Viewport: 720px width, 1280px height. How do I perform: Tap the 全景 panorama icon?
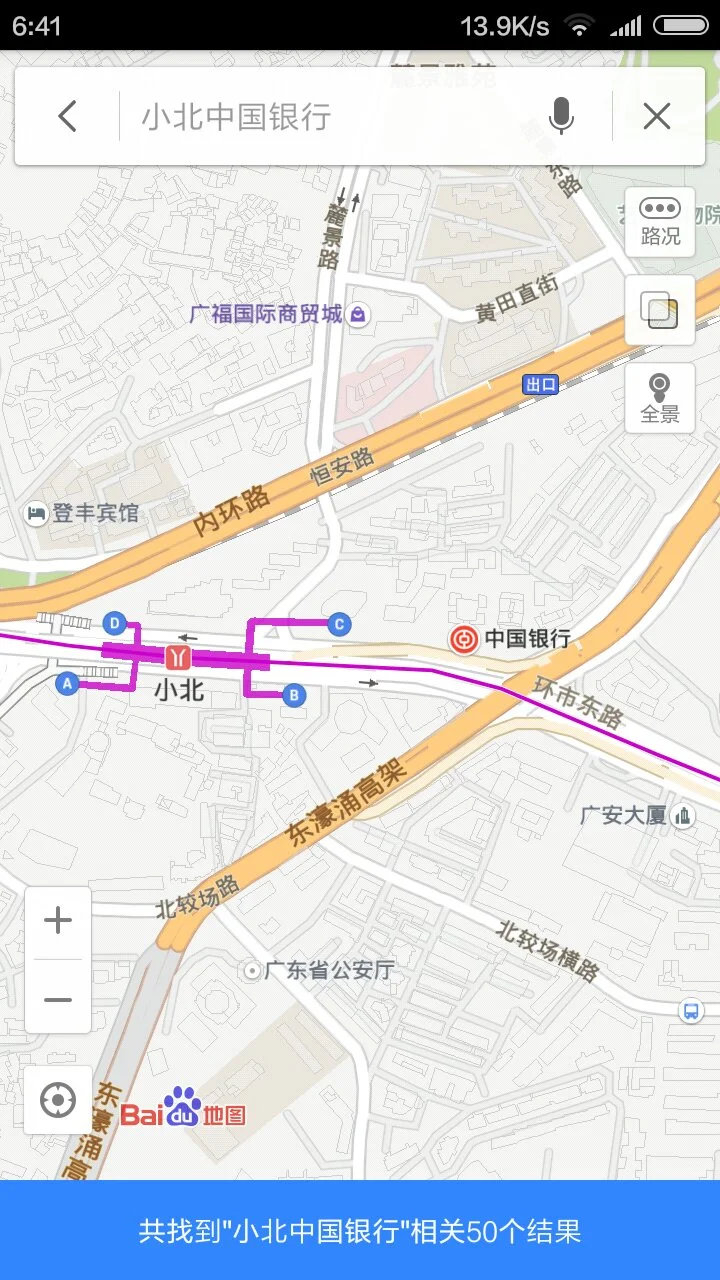pyautogui.click(x=659, y=399)
